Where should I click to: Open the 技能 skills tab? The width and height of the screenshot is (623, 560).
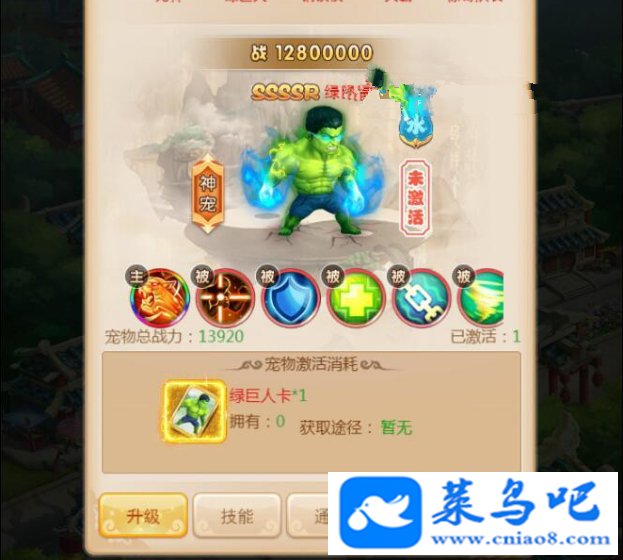coord(237,516)
